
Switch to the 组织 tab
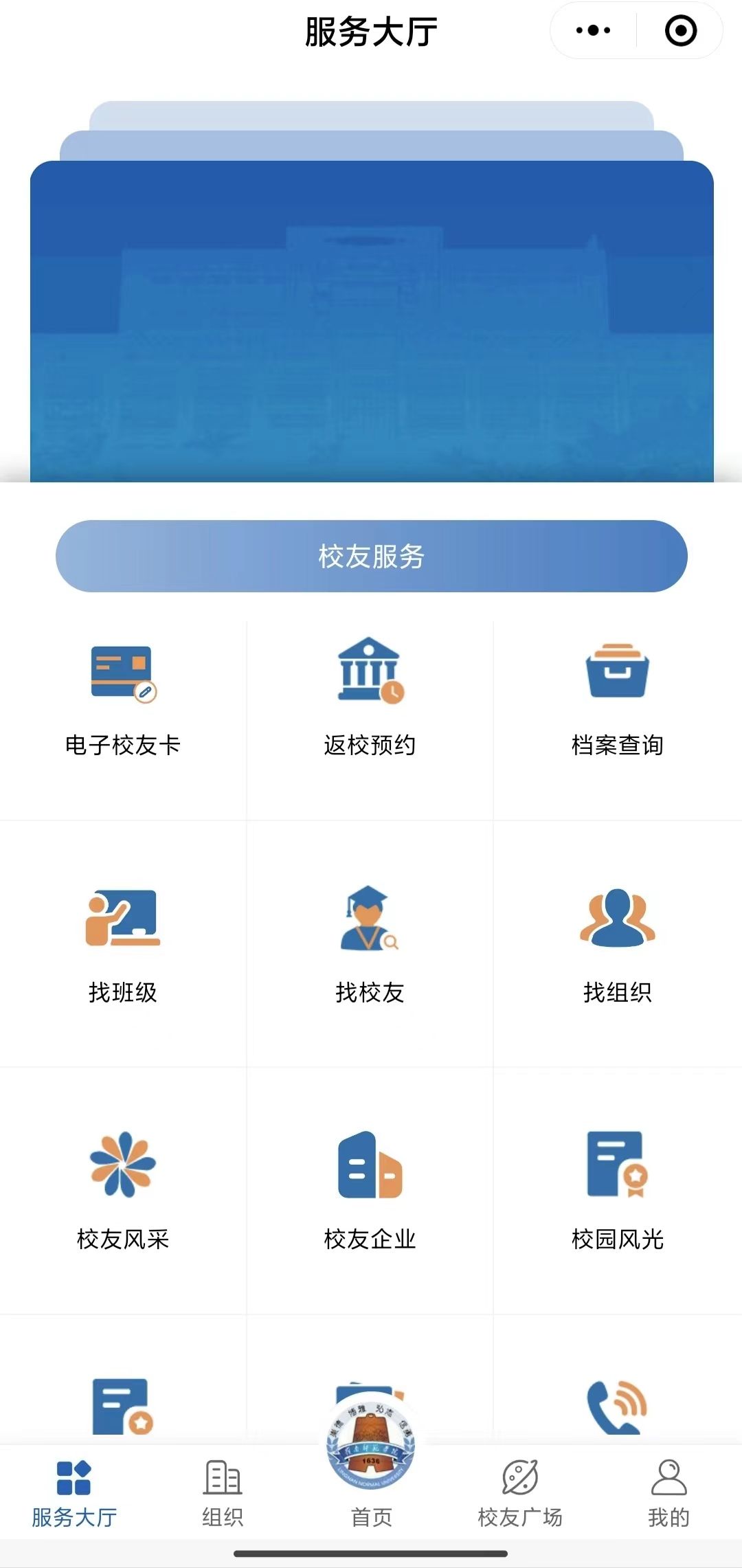pyautogui.click(x=223, y=1494)
